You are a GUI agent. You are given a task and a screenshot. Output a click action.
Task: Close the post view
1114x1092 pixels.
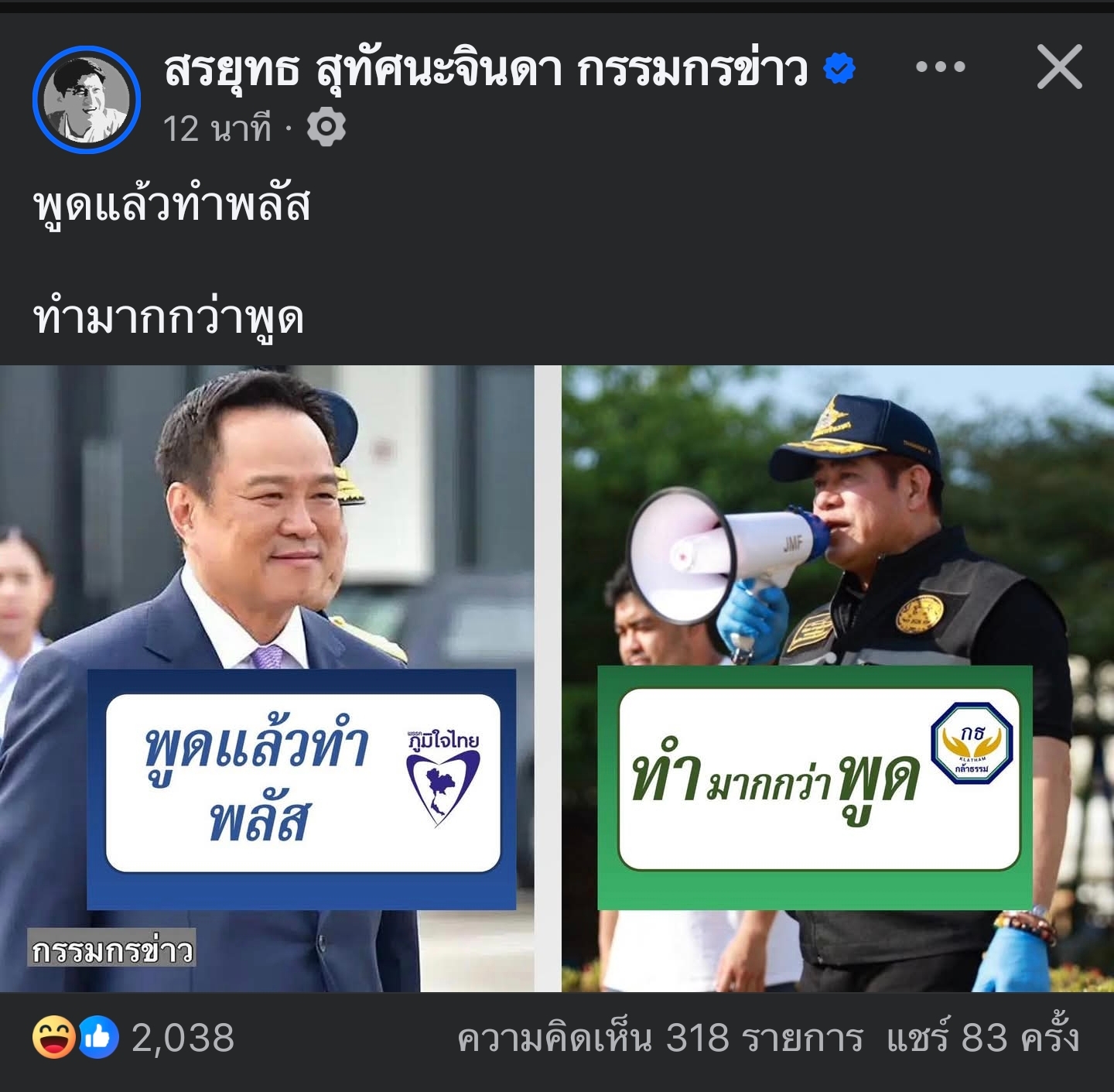coord(1059,67)
